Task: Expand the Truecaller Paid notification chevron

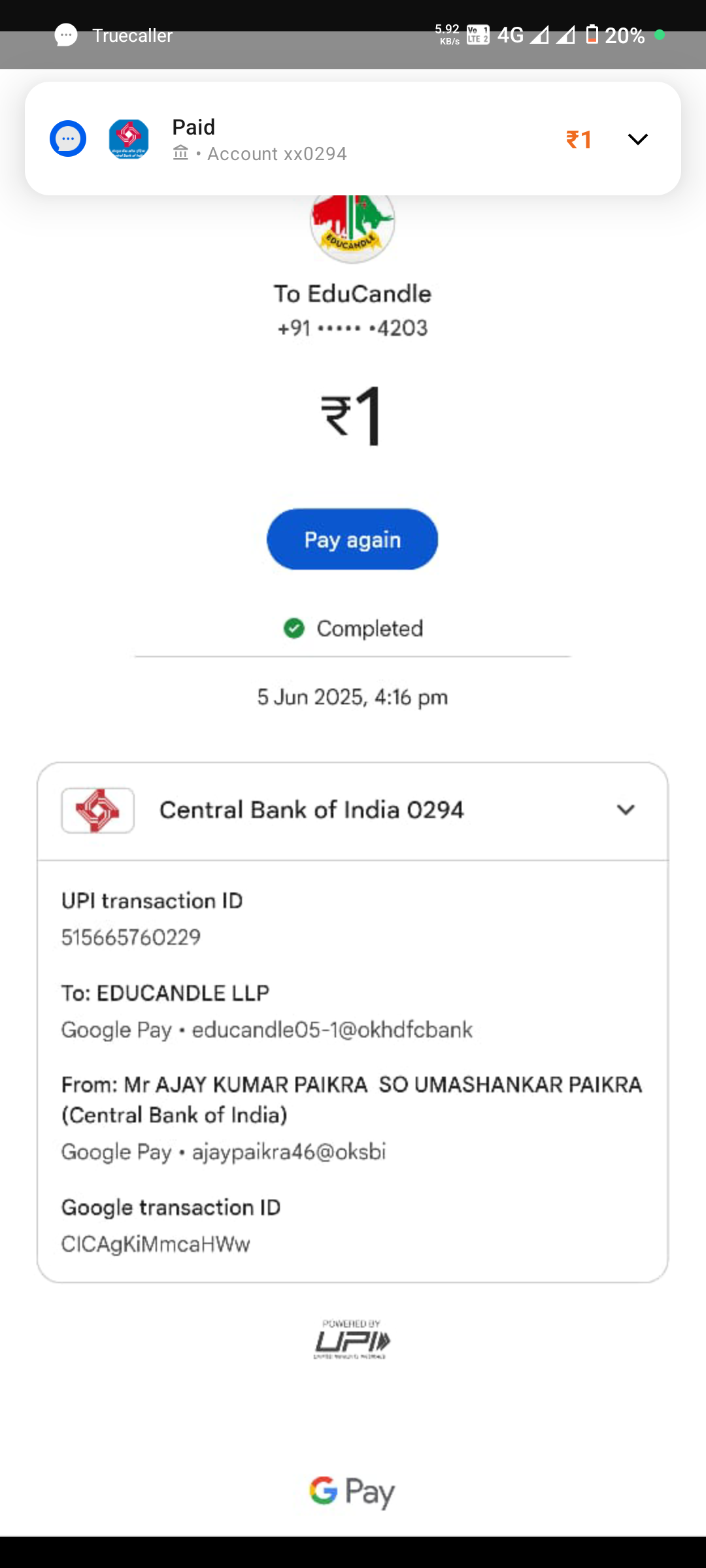Action: pyautogui.click(x=637, y=139)
